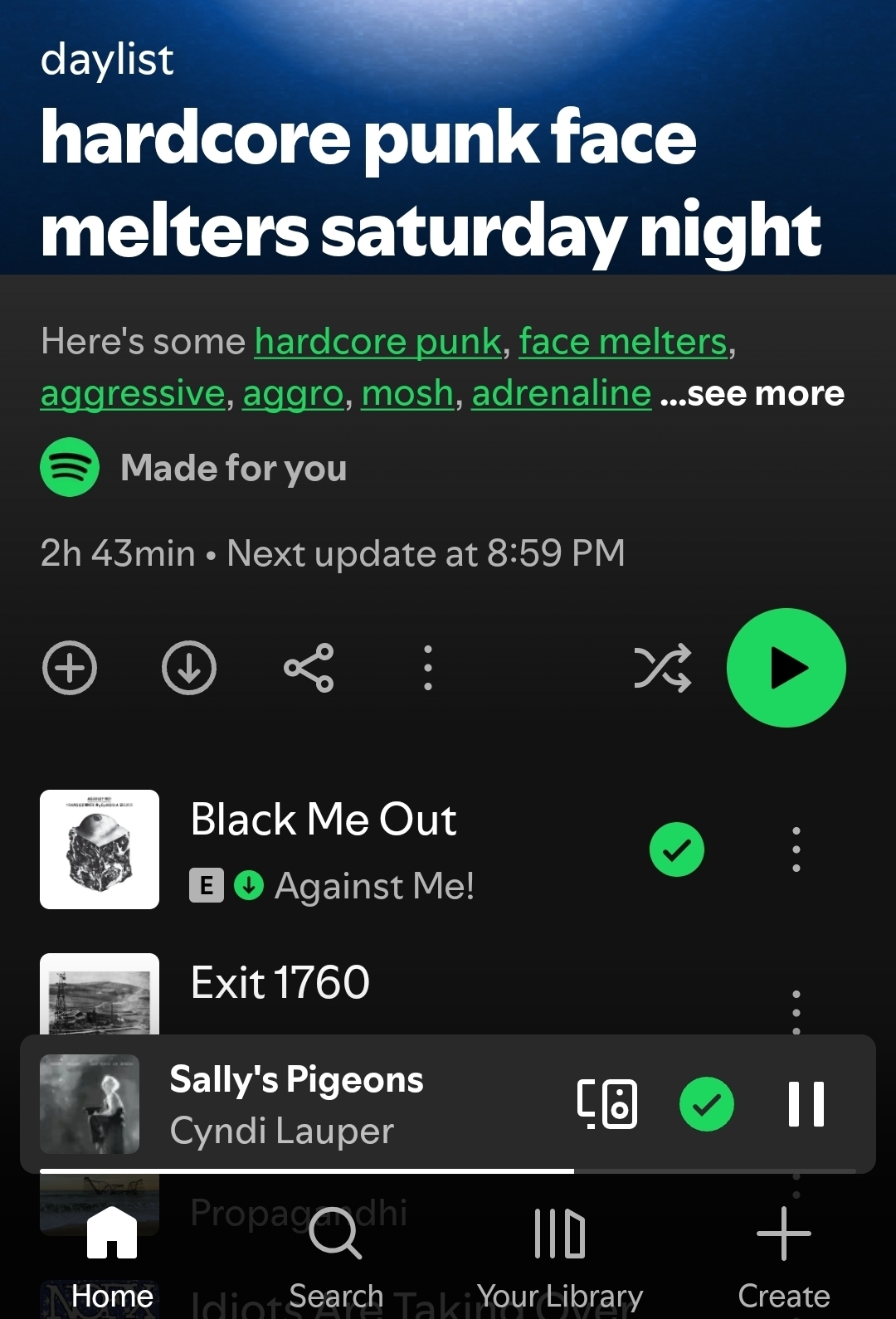The width and height of the screenshot is (896, 1319).
Task: Open the connect to a device picker
Action: click(606, 1104)
